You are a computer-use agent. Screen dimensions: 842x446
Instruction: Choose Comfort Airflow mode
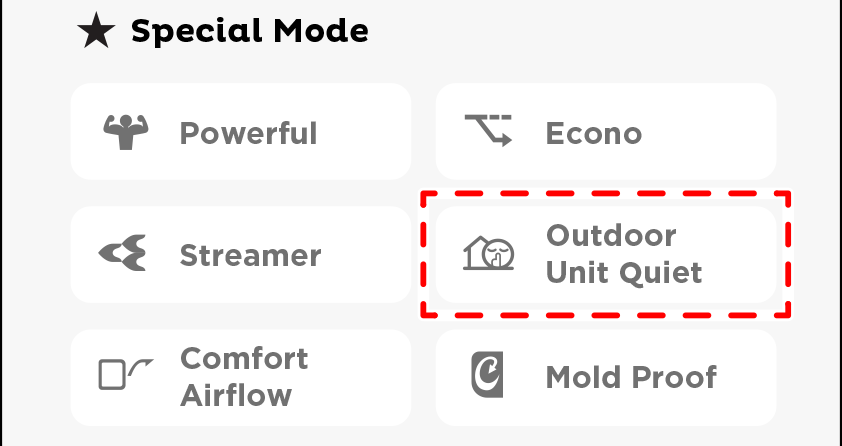240,376
